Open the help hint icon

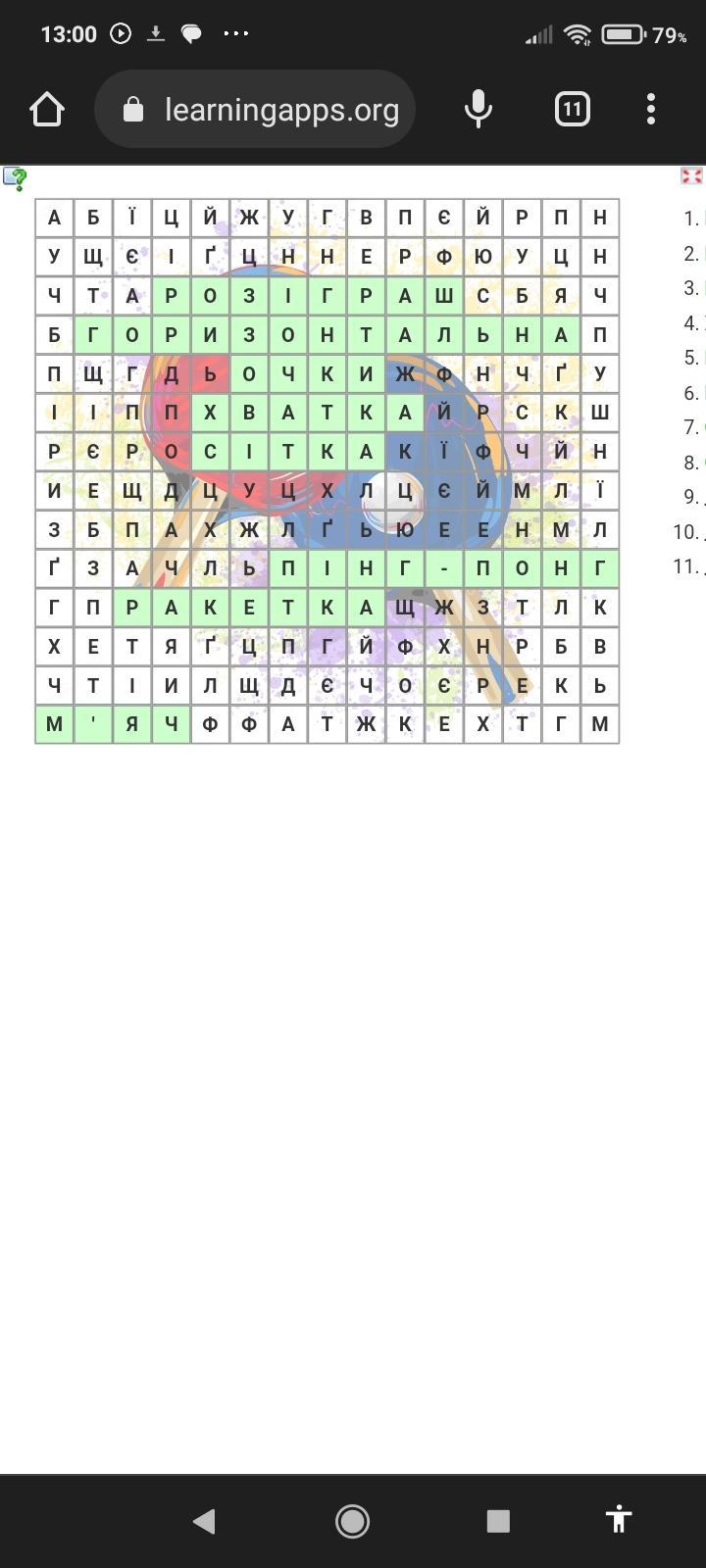click(x=15, y=177)
